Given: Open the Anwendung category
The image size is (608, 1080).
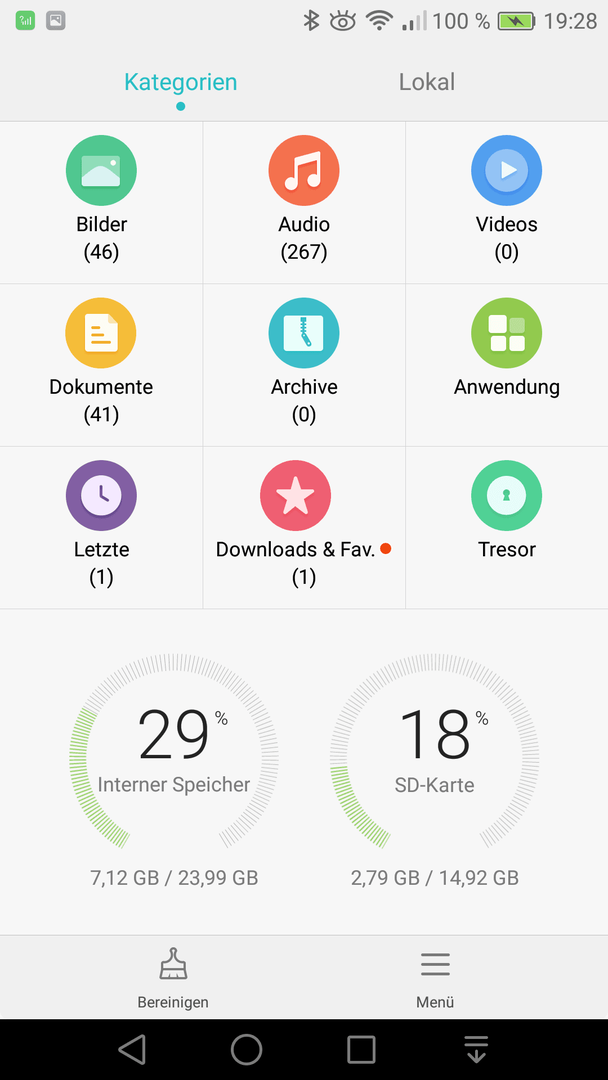Looking at the screenshot, I should 506,363.
